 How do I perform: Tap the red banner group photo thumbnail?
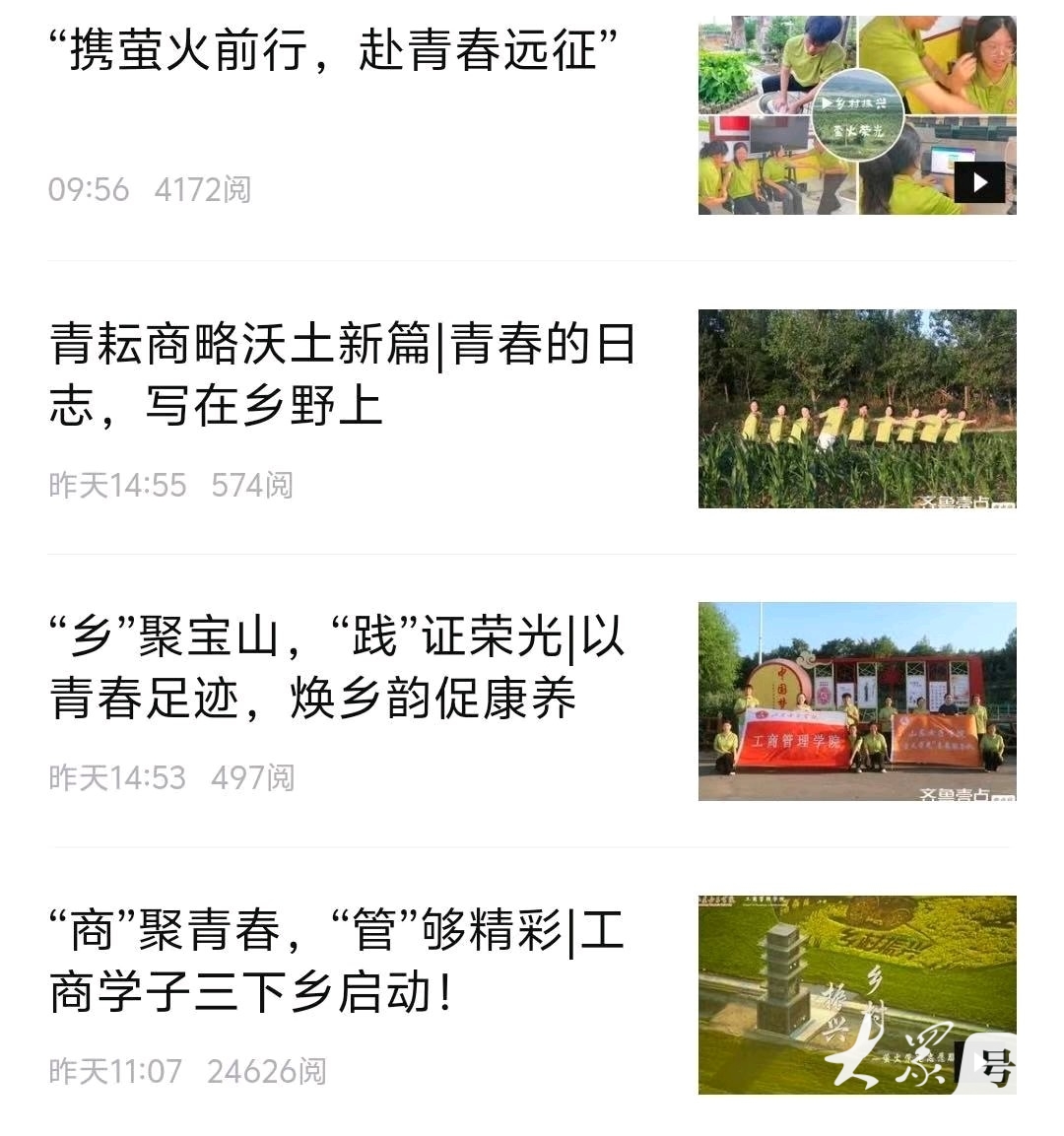(x=856, y=702)
